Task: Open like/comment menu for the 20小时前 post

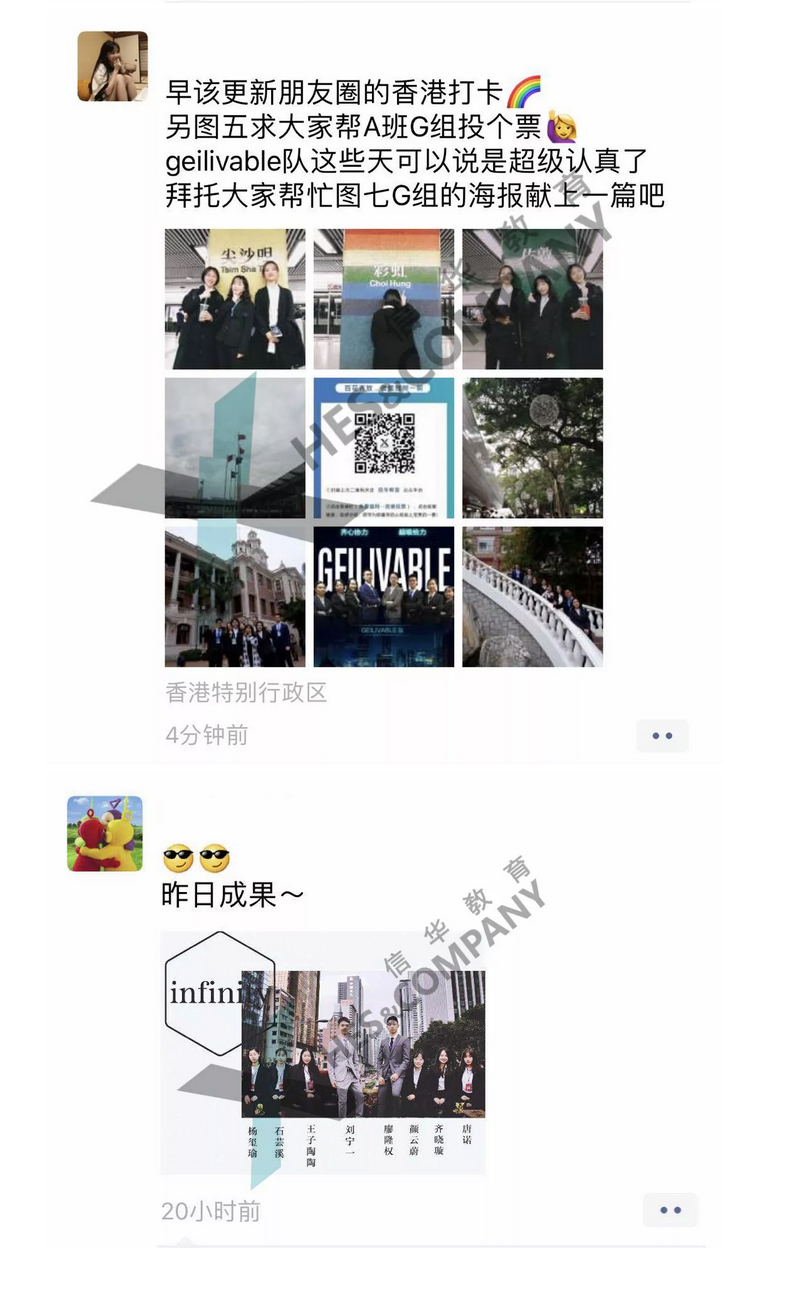Action: tap(670, 1210)
